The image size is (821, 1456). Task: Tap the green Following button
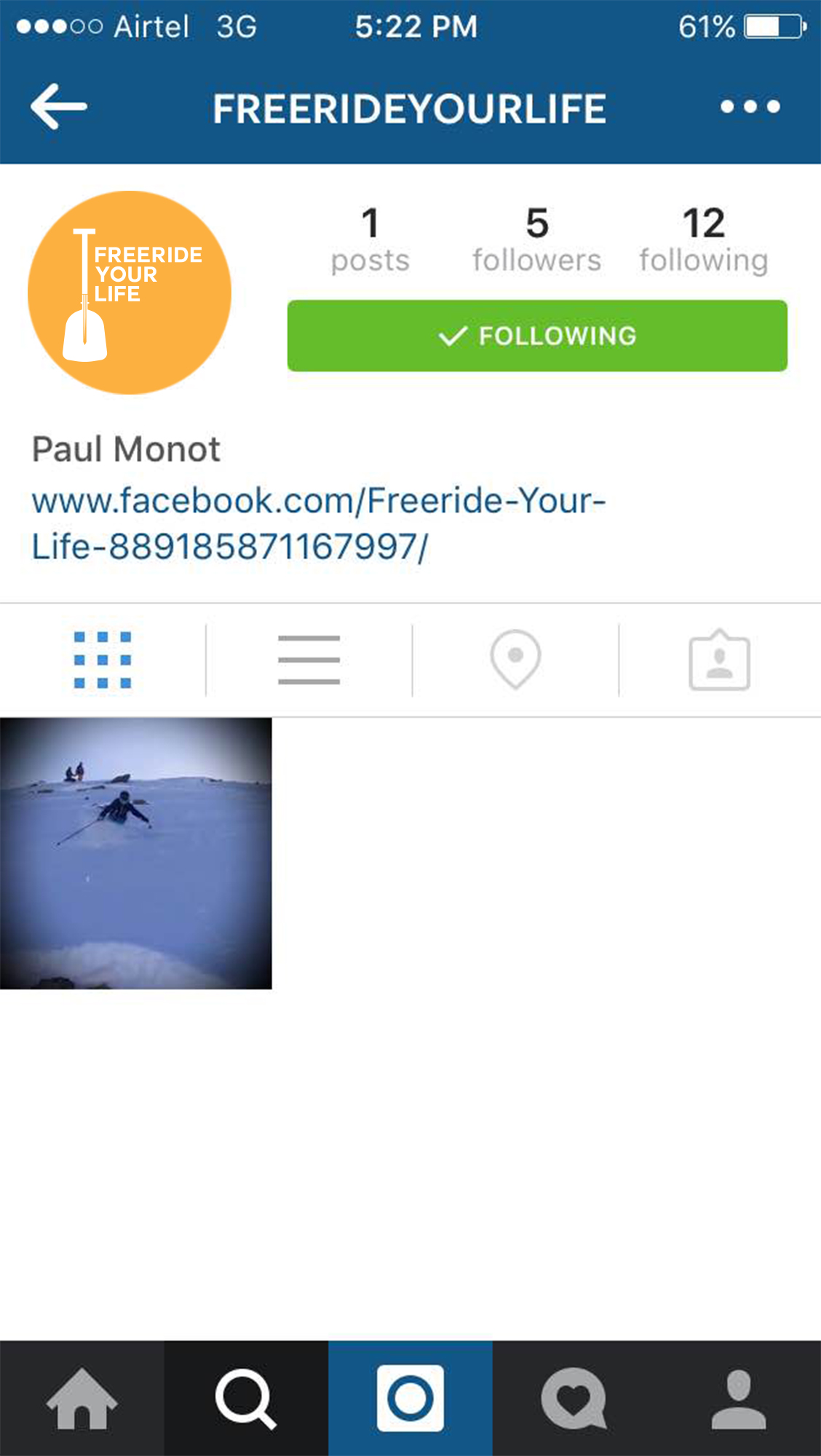[x=537, y=336]
